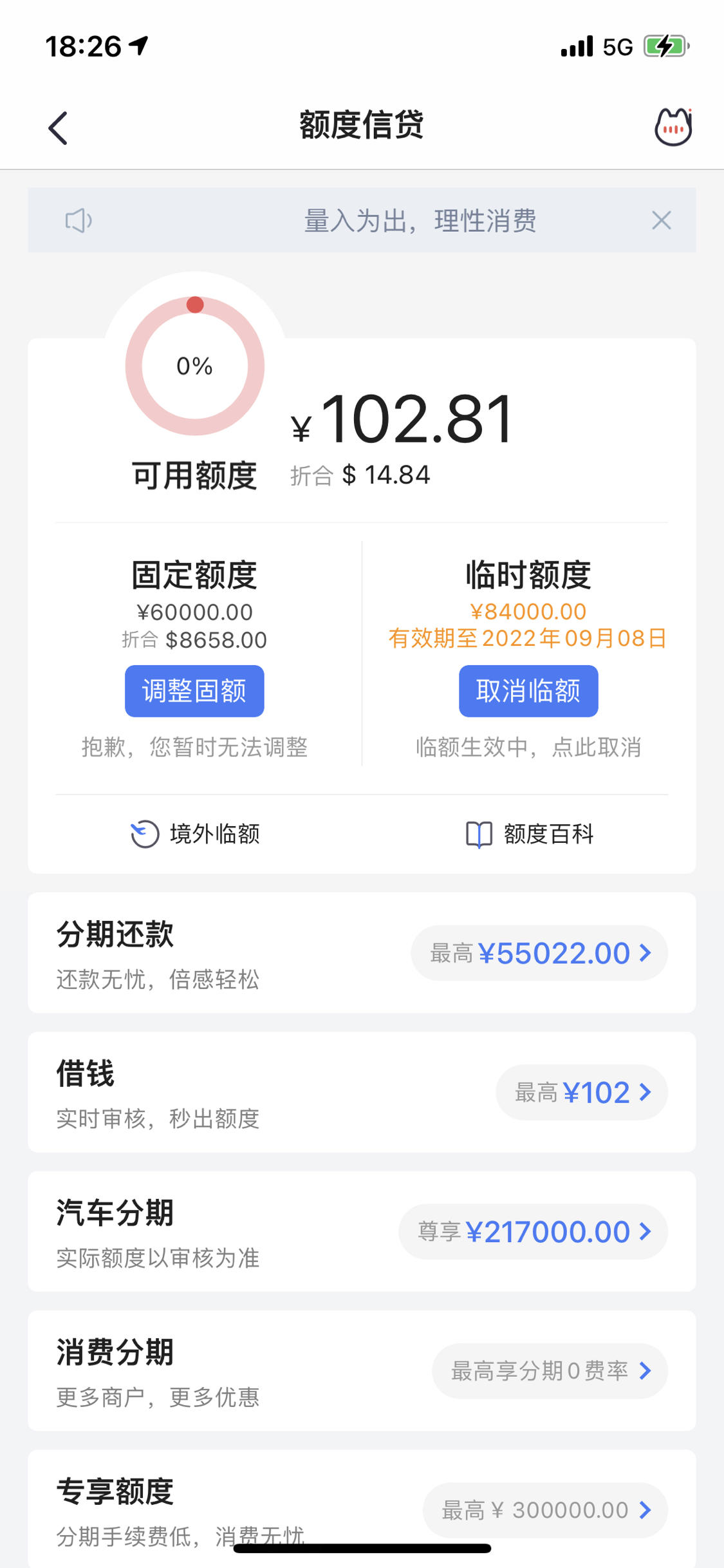The image size is (724, 1568).
Task: Open the cat assistant icon
Action: pyautogui.click(x=673, y=127)
